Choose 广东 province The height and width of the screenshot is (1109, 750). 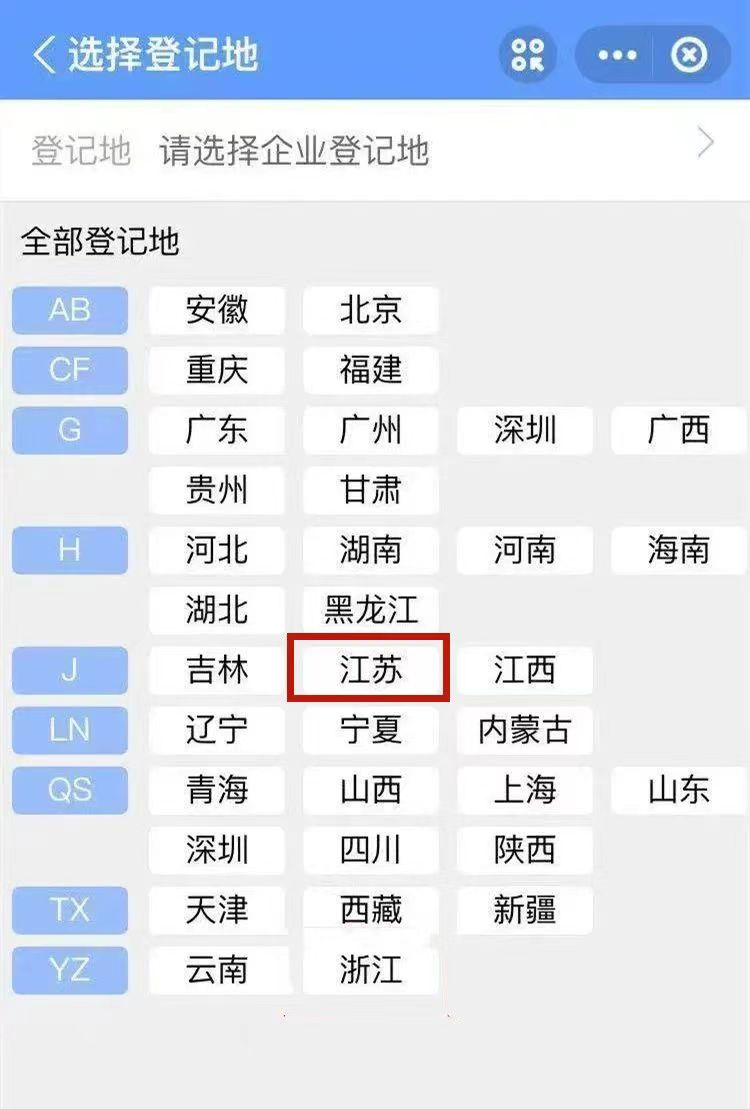(x=217, y=430)
